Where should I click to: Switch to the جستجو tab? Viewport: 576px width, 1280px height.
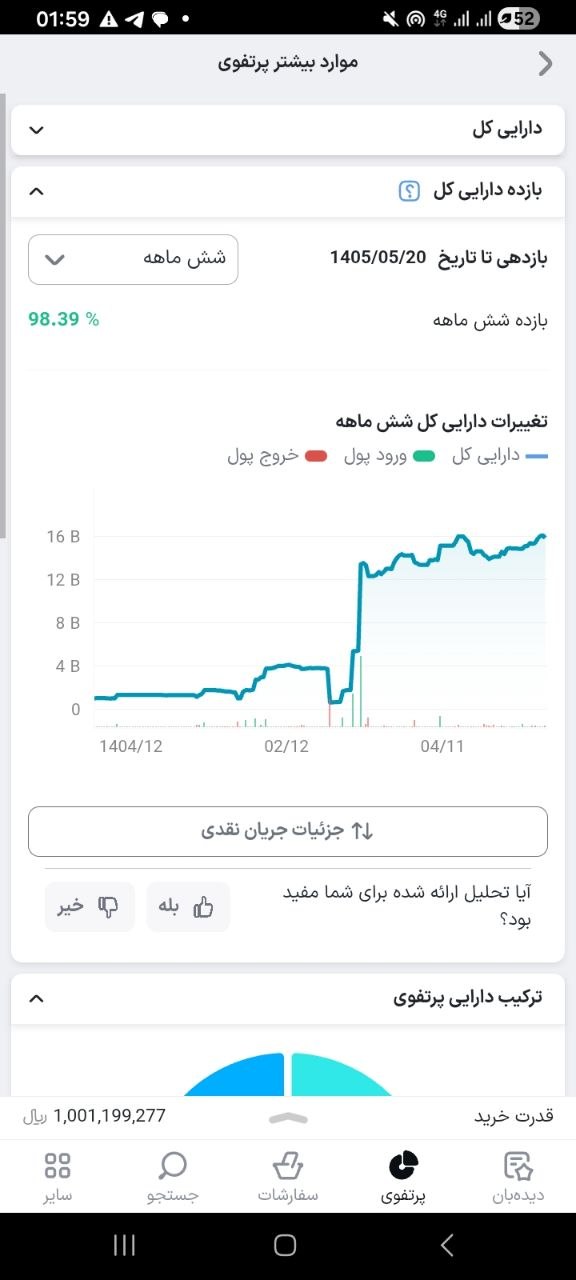[173, 1176]
